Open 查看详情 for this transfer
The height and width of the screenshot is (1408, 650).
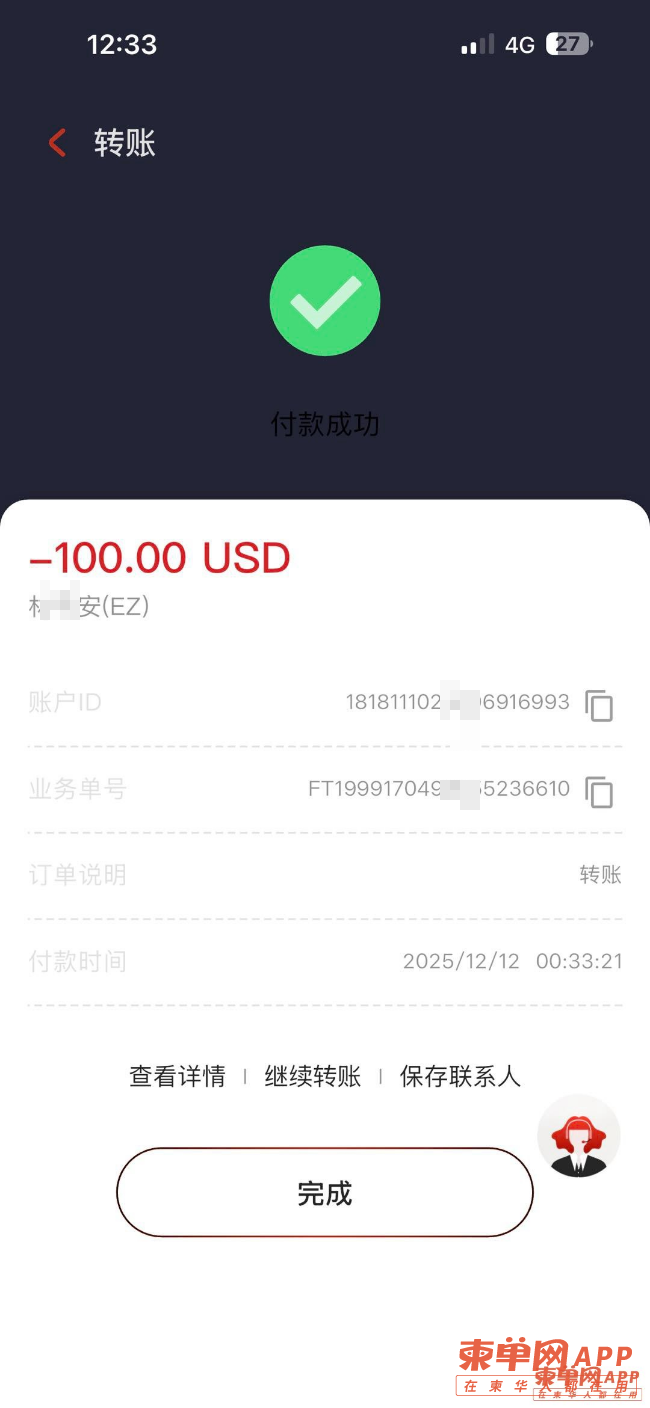point(177,1076)
